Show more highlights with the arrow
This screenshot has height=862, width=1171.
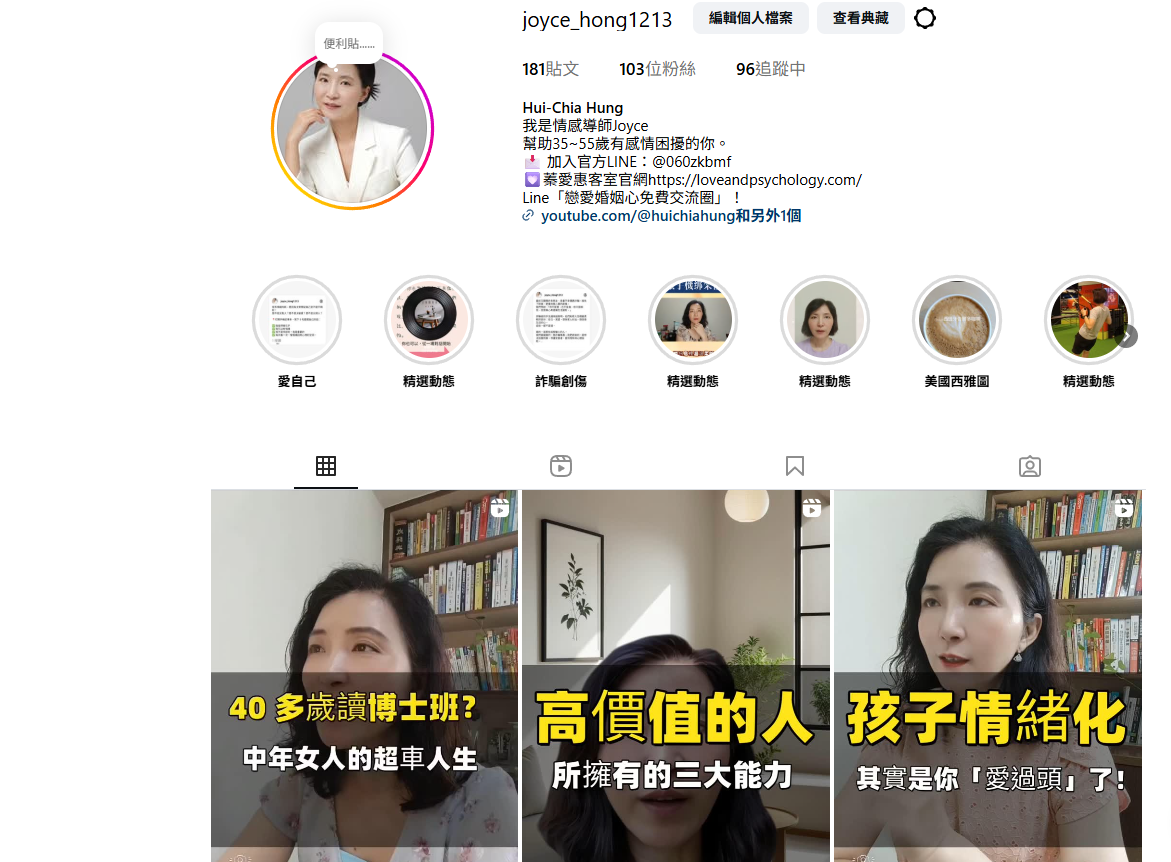pos(1128,336)
